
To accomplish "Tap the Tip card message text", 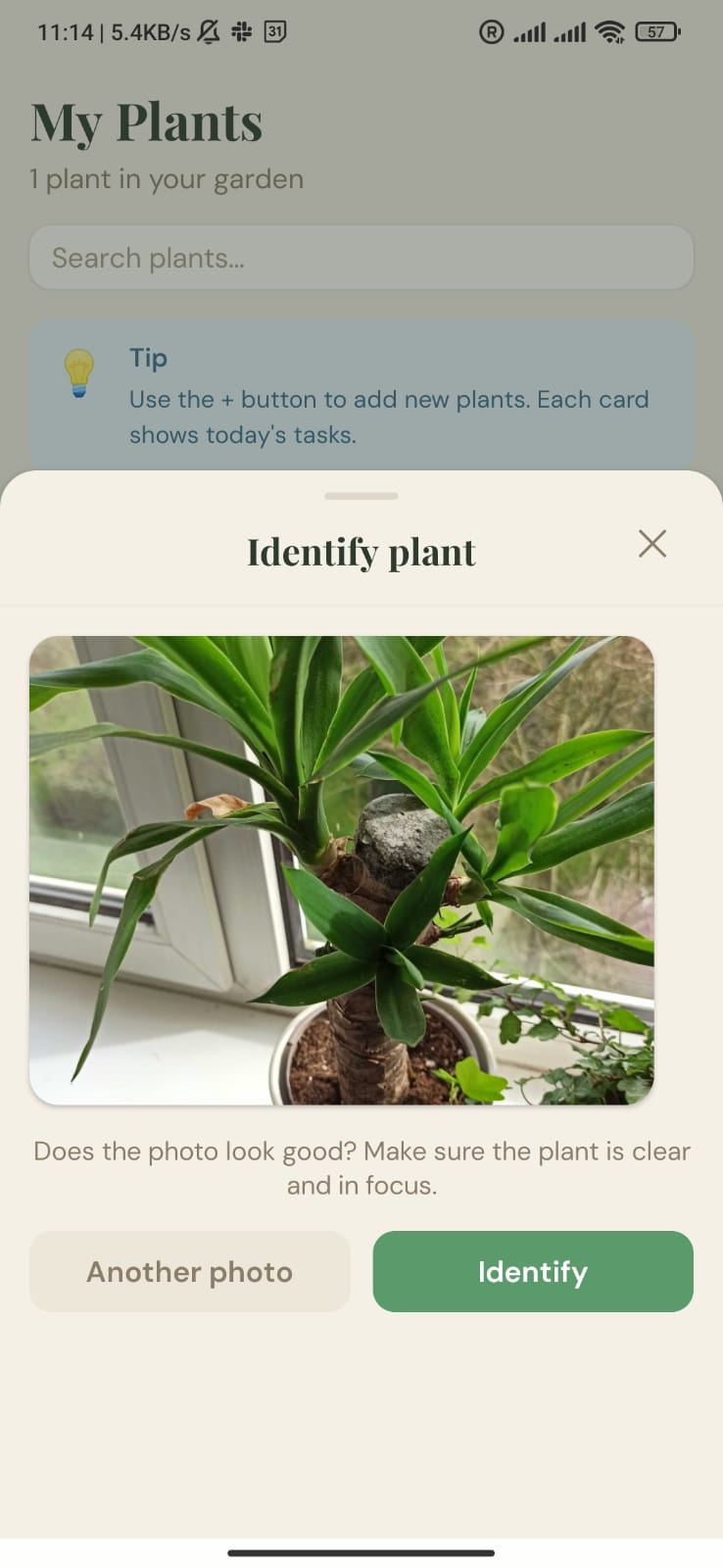I will click(388, 416).
